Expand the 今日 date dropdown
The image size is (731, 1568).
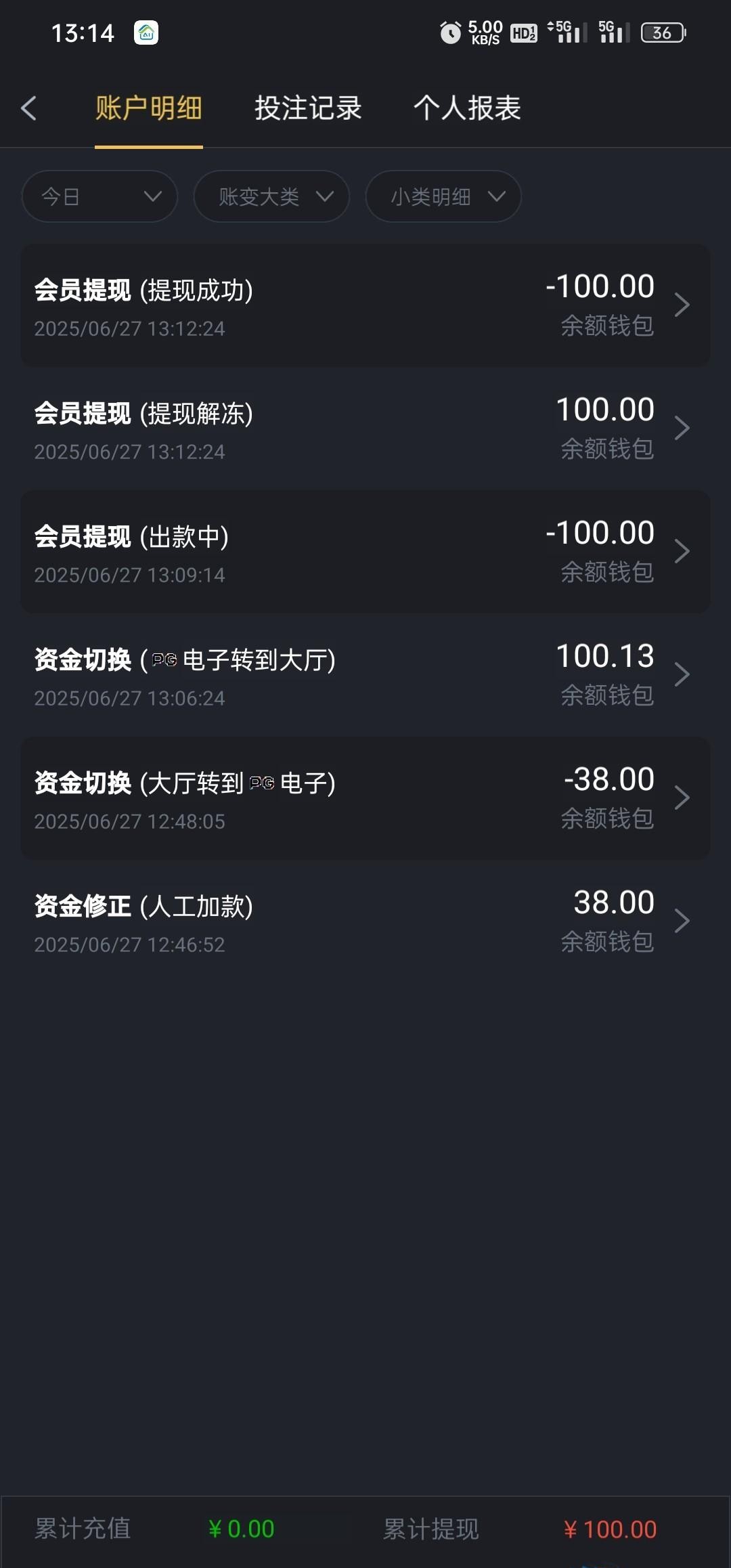(x=99, y=196)
